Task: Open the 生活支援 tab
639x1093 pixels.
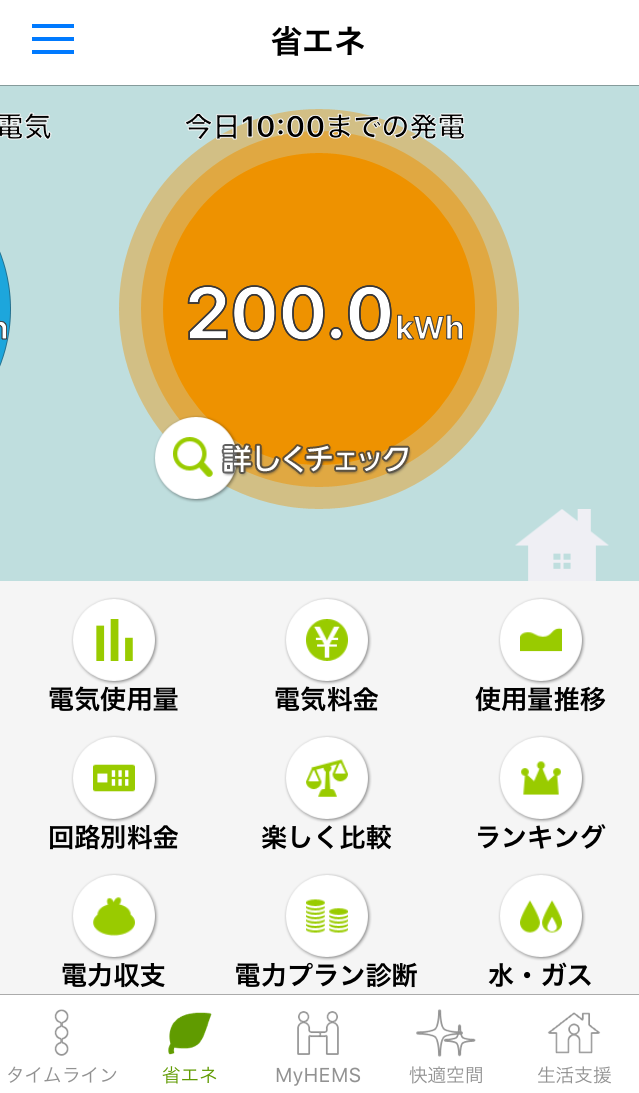Action: [x=574, y=1046]
